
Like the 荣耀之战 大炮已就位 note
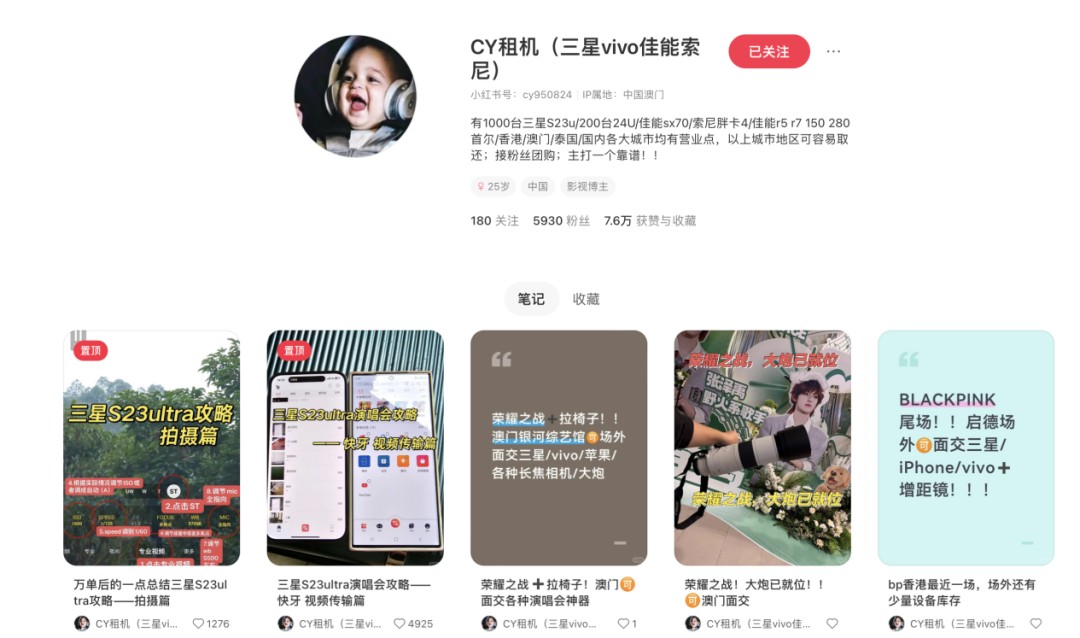(832, 623)
